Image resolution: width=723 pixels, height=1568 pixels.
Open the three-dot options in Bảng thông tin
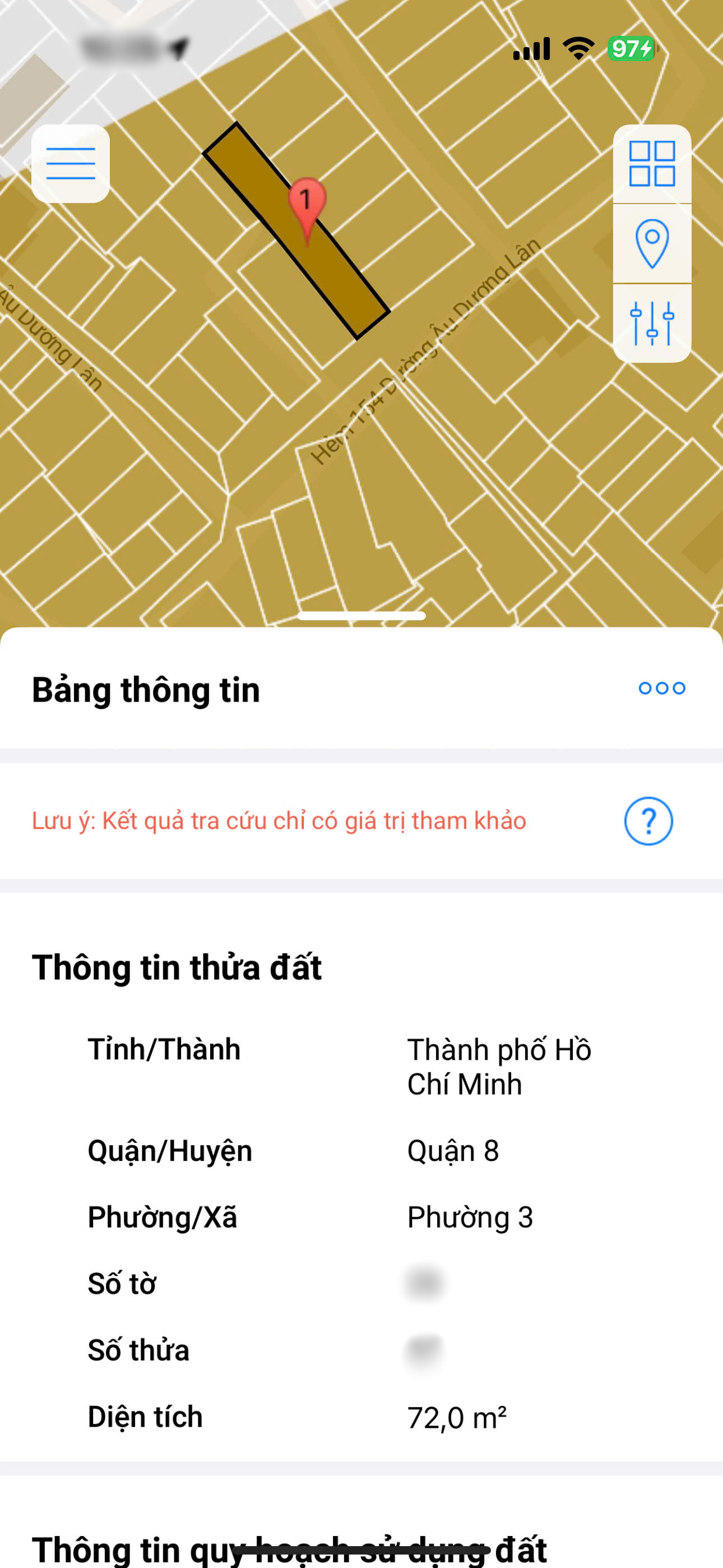pos(661,689)
